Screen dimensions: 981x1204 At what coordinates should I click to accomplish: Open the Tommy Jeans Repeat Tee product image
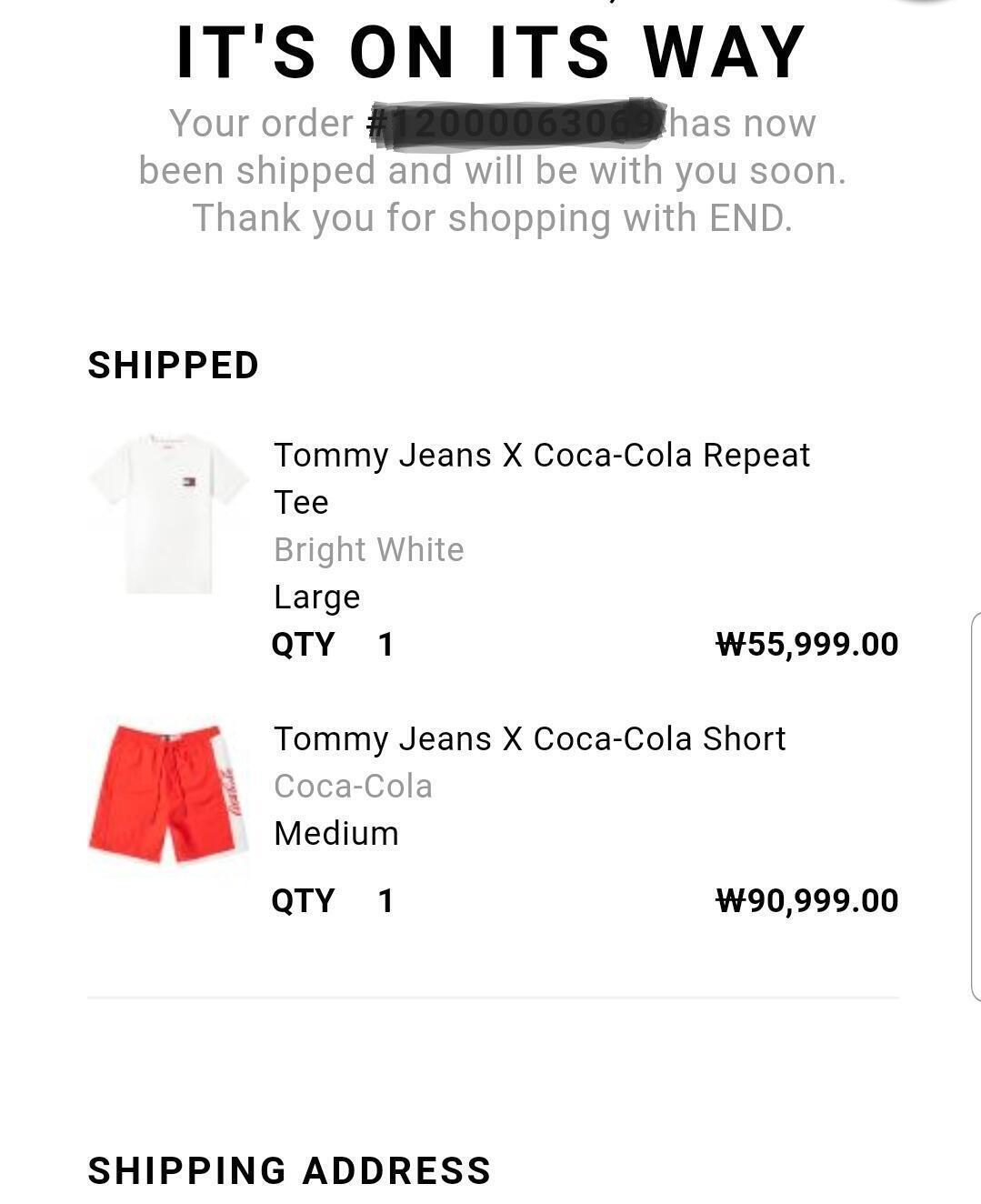click(169, 515)
